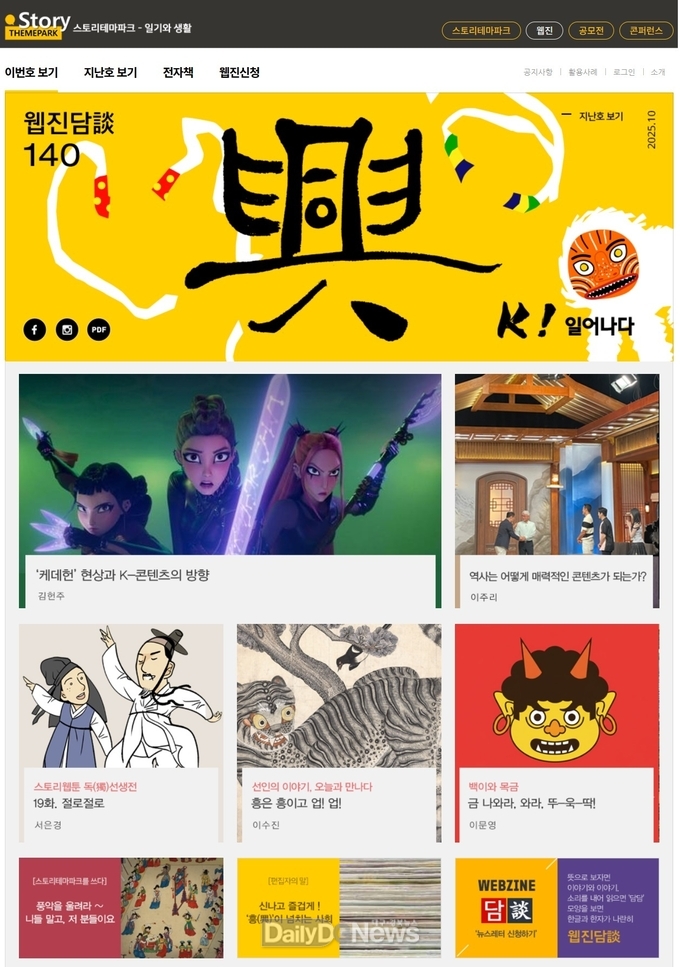Screen dimensions: 680x967
Task: Download the issue as PDF
Action: [x=98, y=329]
